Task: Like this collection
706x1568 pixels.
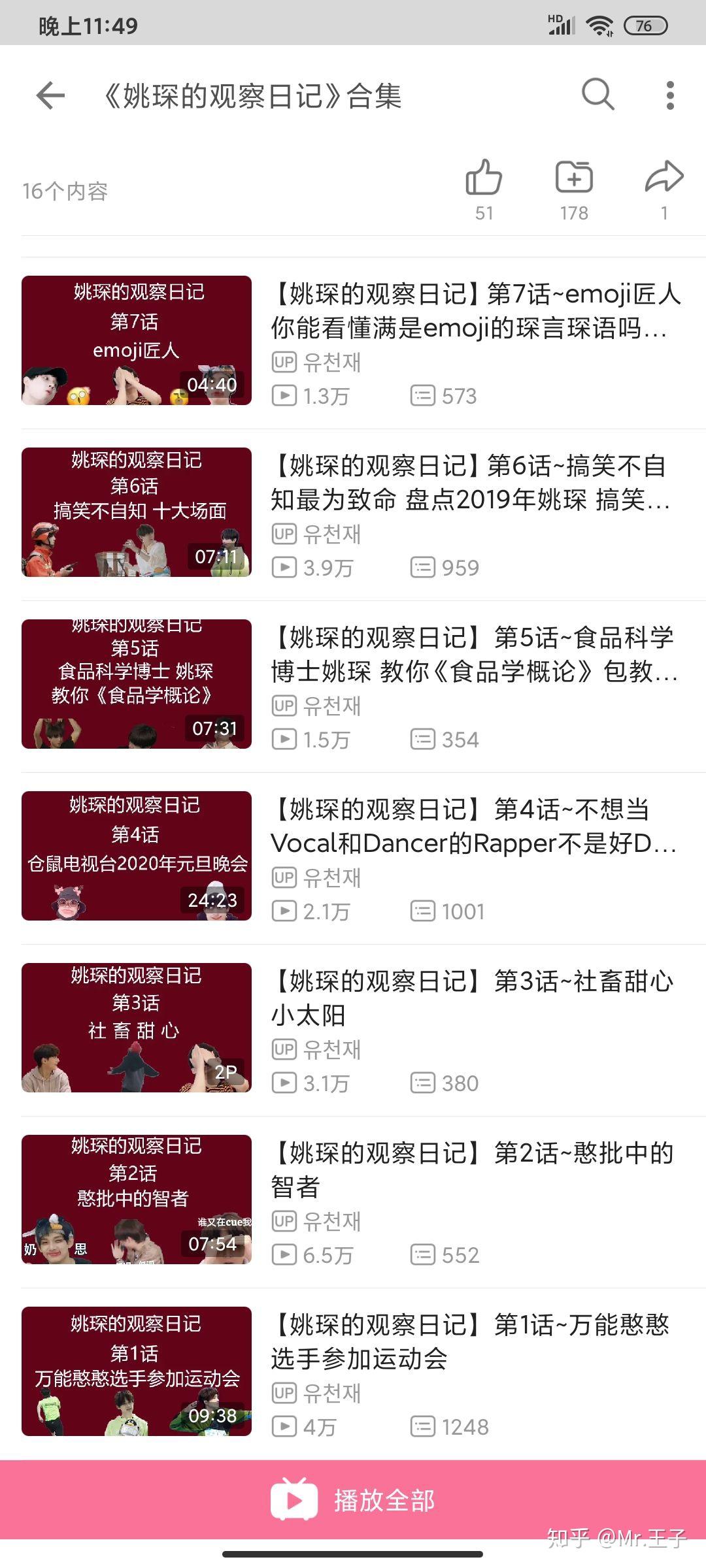Action: (484, 178)
